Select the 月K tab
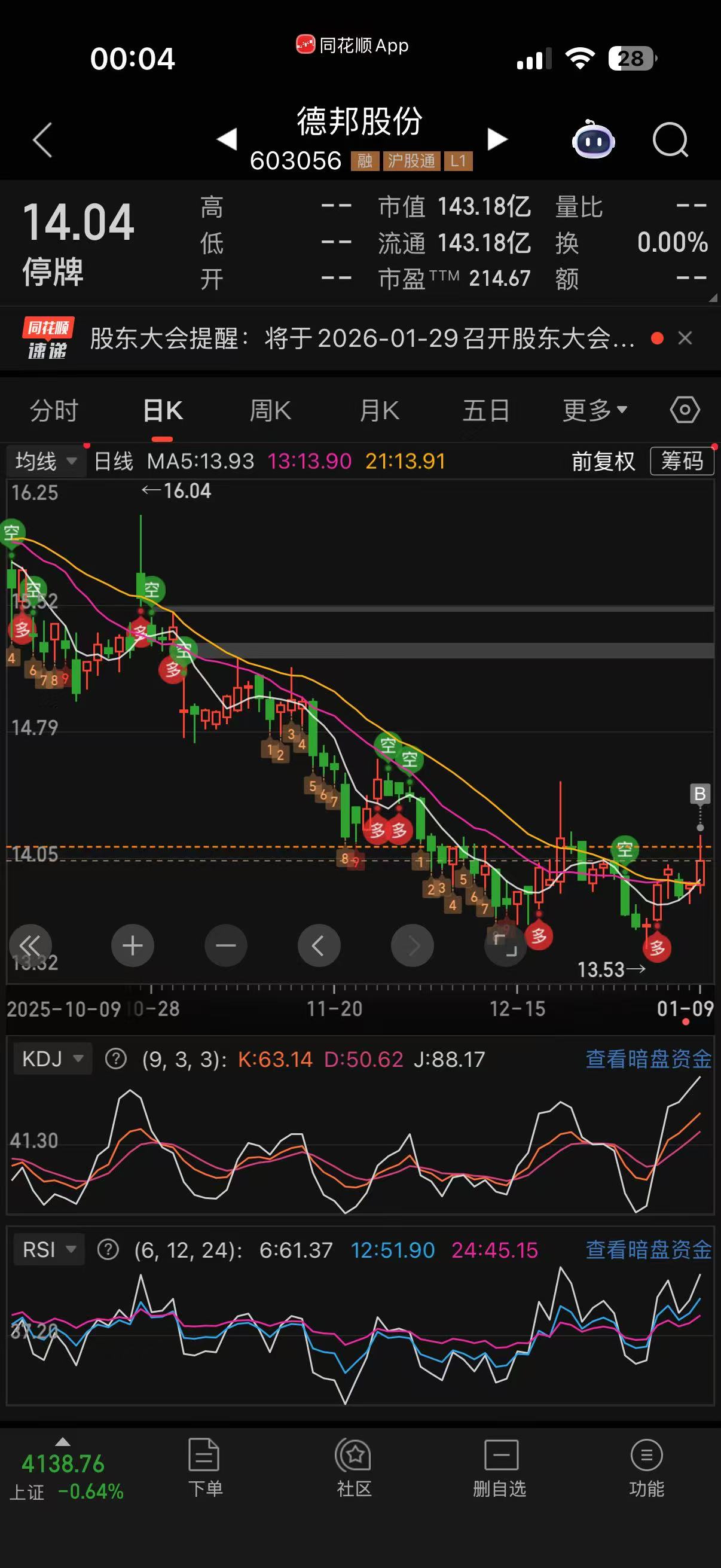Screen dimensions: 721x1568 tap(379, 411)
